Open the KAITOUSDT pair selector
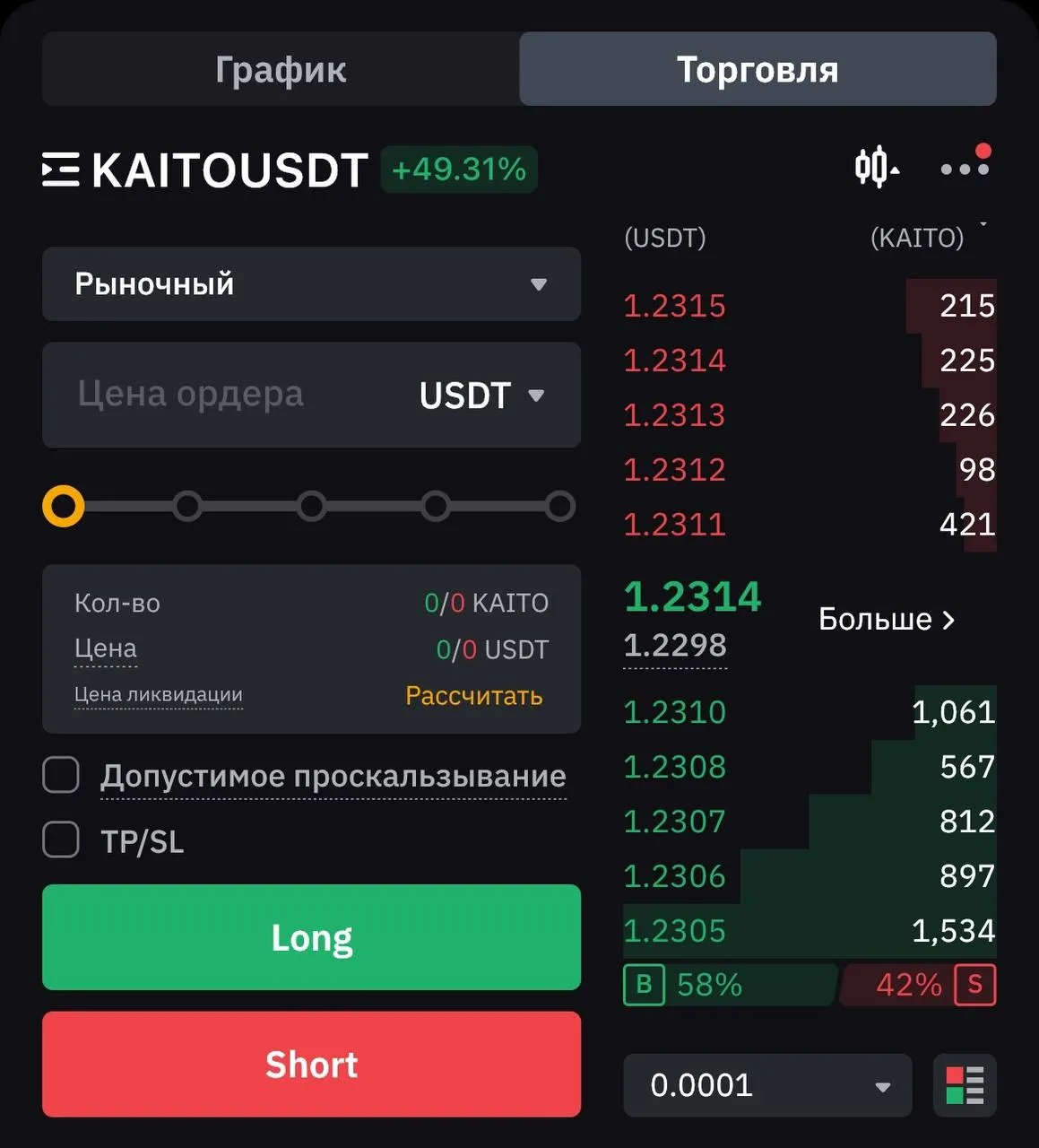 coord(206,170)
